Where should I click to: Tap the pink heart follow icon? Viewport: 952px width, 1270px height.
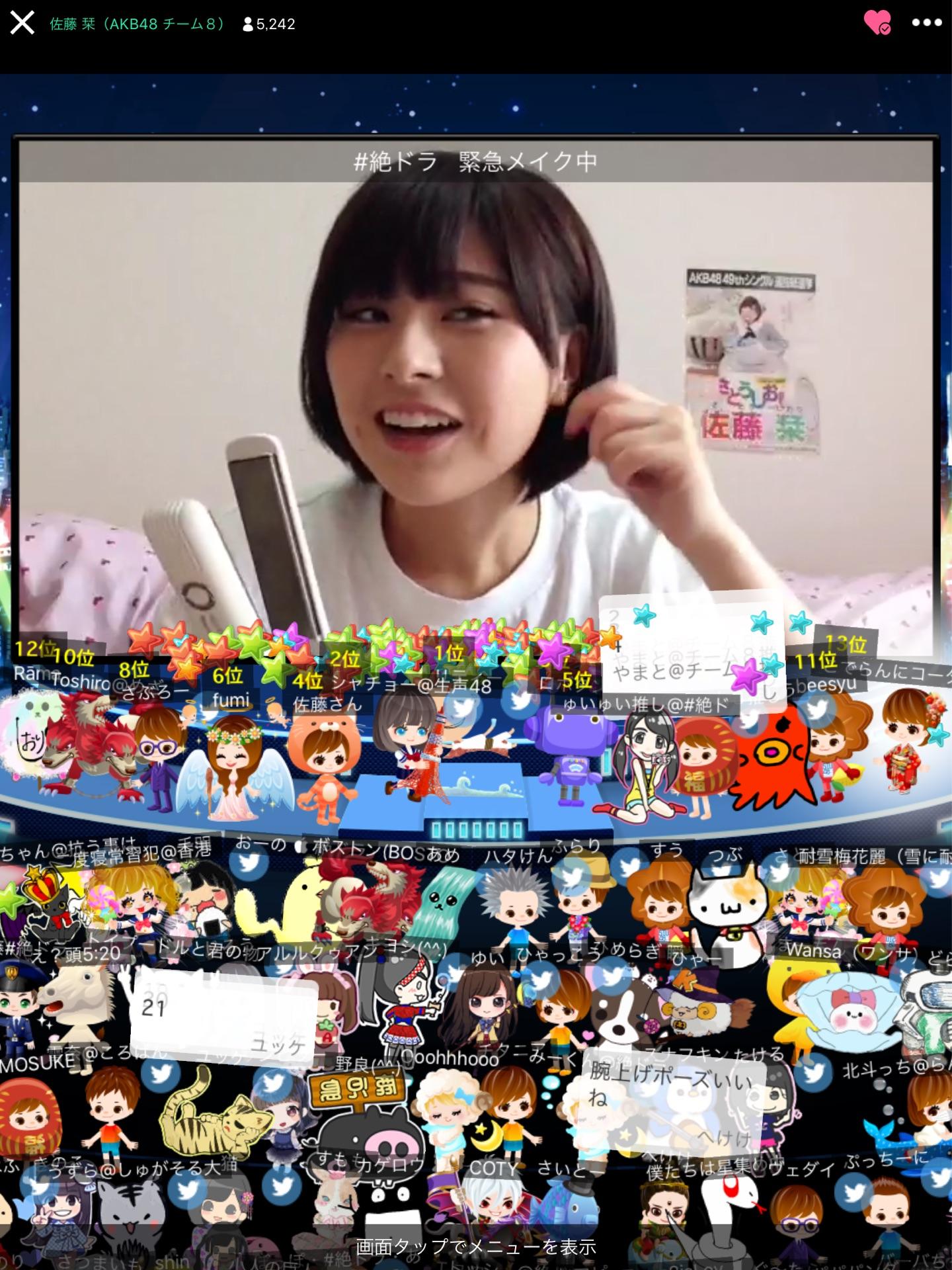pos(877,23)
